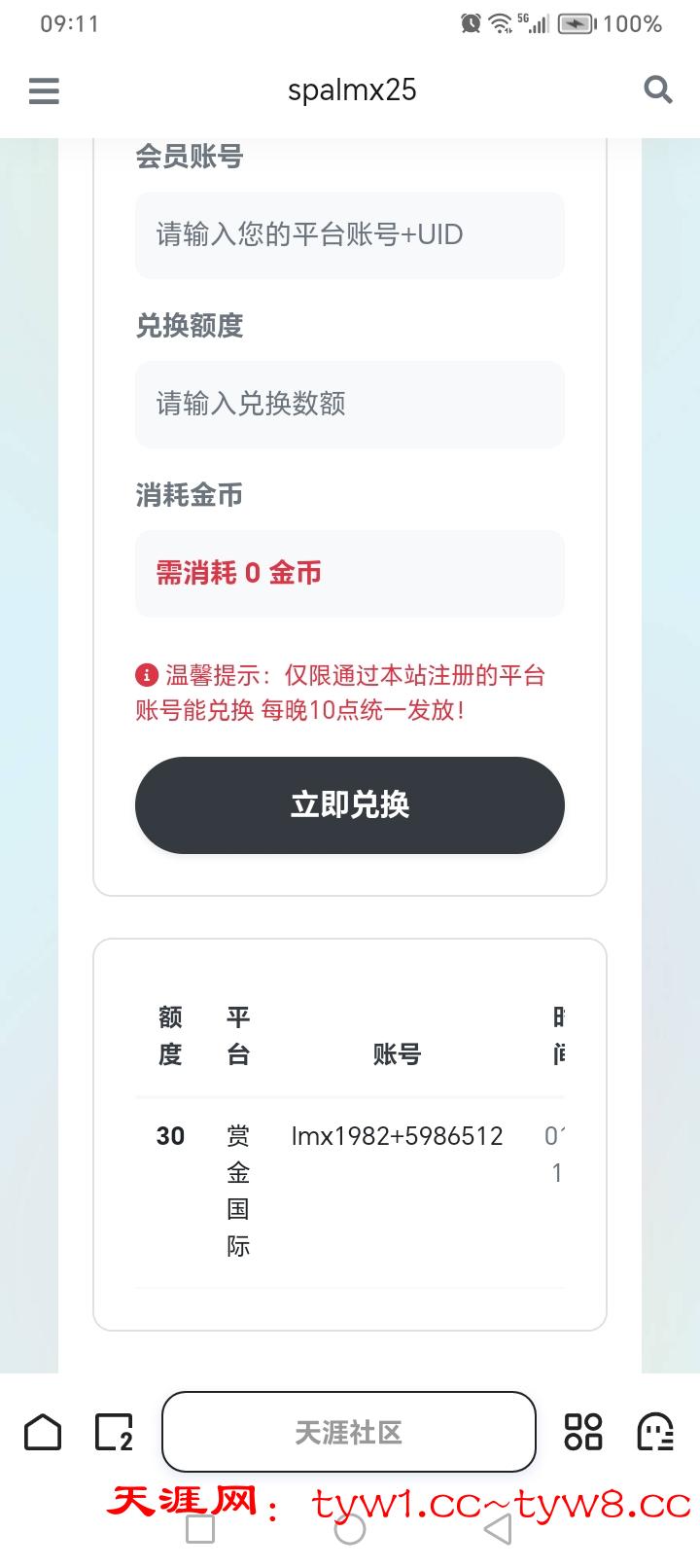Focus the 会员账号 input field
Image resolution: width=700 pixels, height=1568 pixels.
point(349,234)
